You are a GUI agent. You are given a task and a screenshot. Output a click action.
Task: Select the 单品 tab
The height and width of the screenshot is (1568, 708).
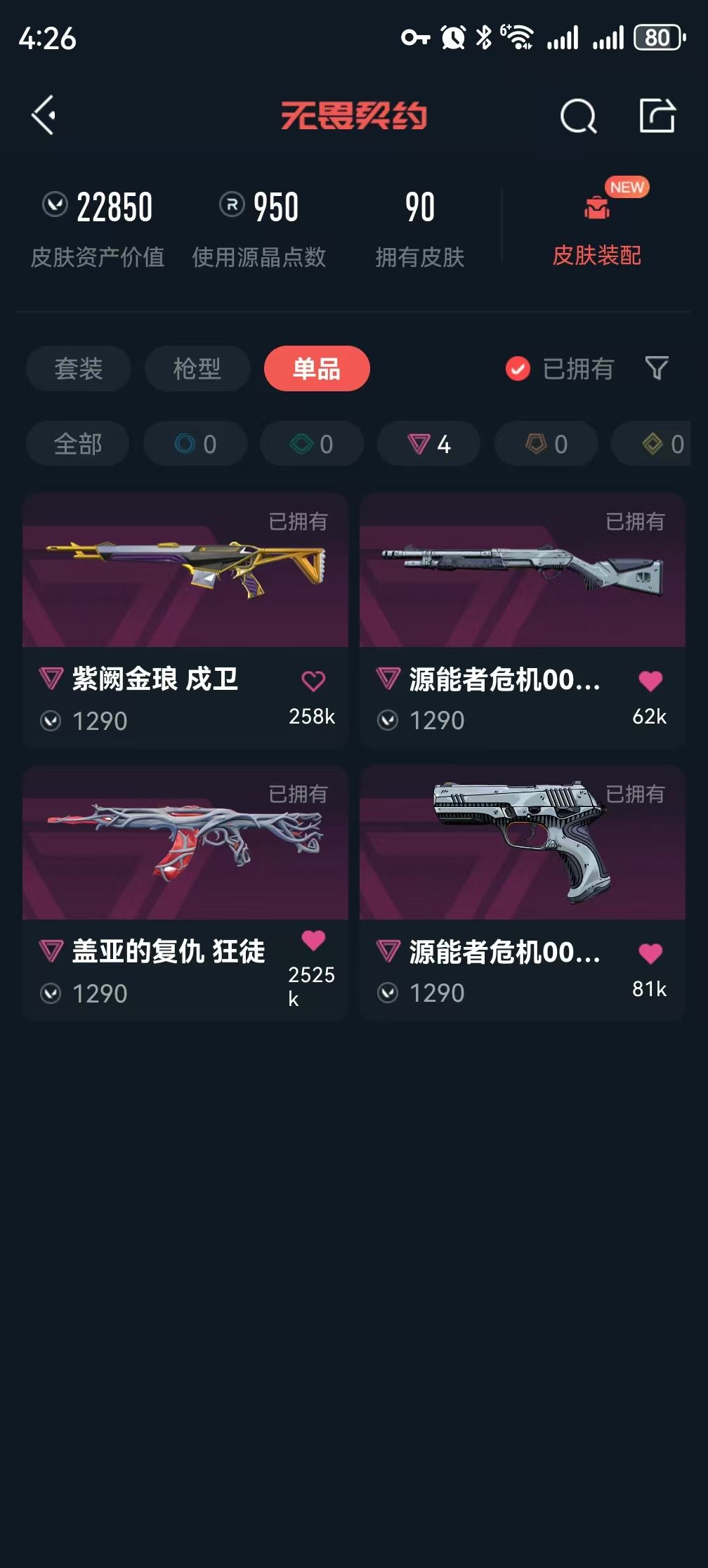(x=317, y=369)
